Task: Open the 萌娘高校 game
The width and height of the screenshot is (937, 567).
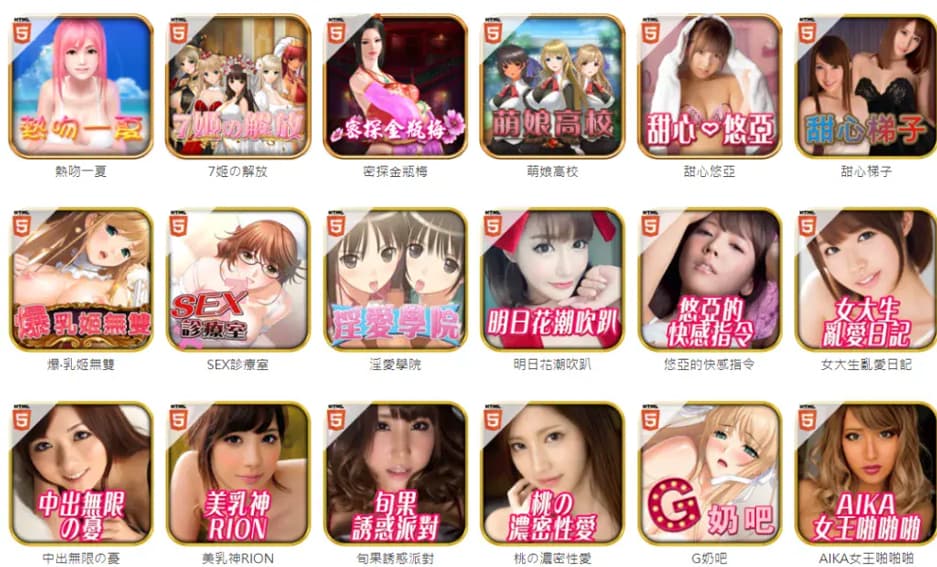Action: pos(552,87)
